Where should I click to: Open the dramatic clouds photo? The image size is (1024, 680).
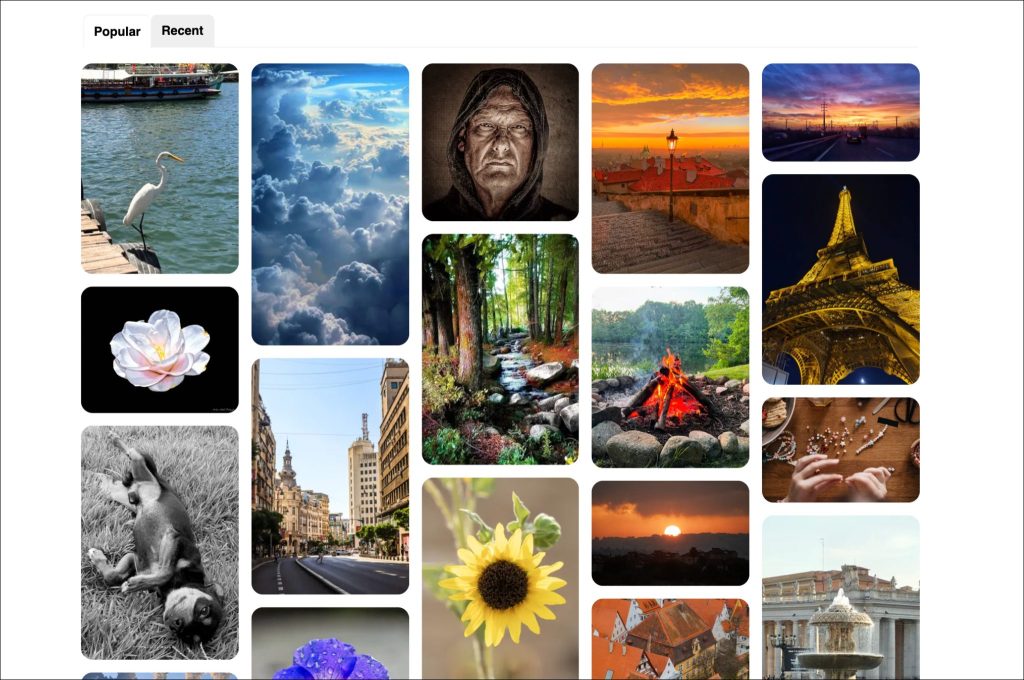point(330,204)
